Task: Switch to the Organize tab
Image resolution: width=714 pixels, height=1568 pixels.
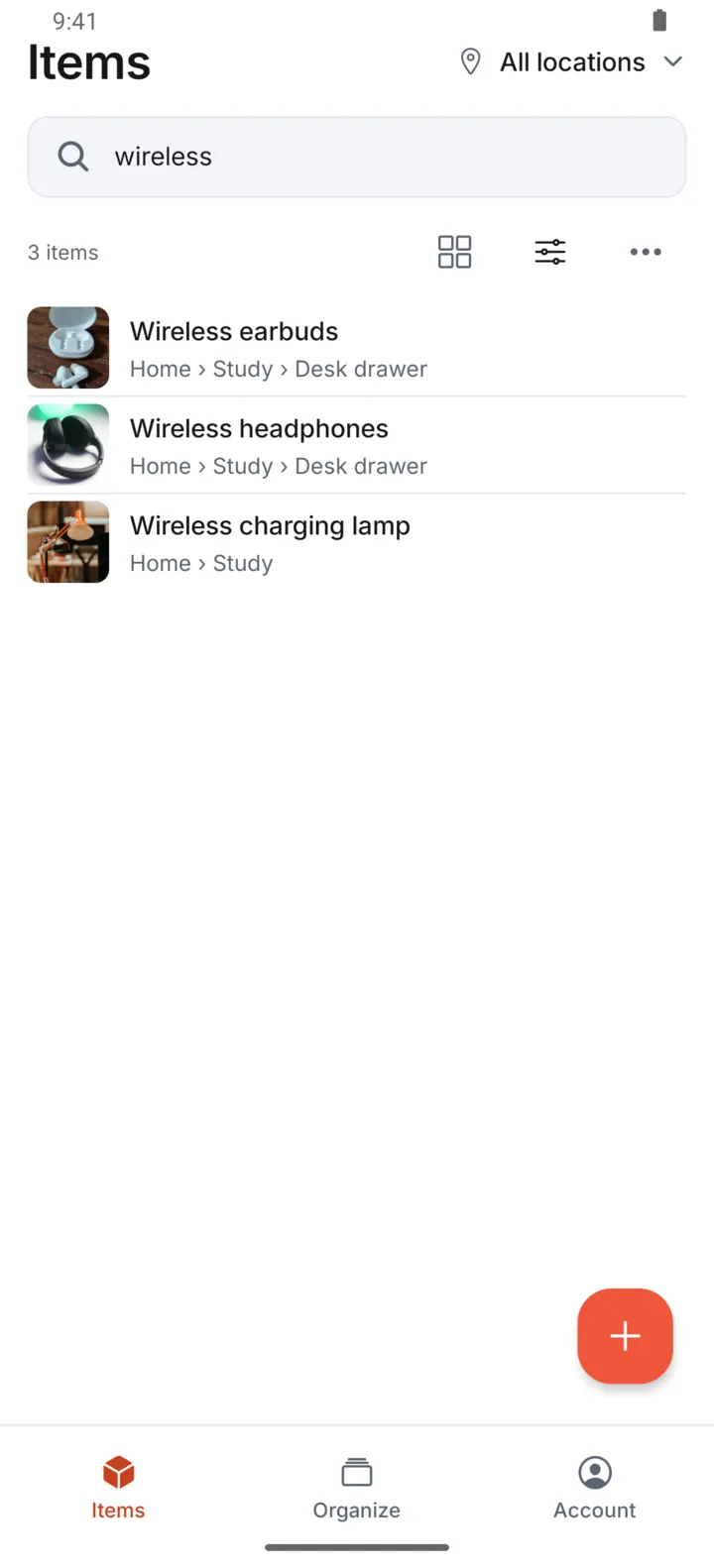Action: [x=357, y=1488]
